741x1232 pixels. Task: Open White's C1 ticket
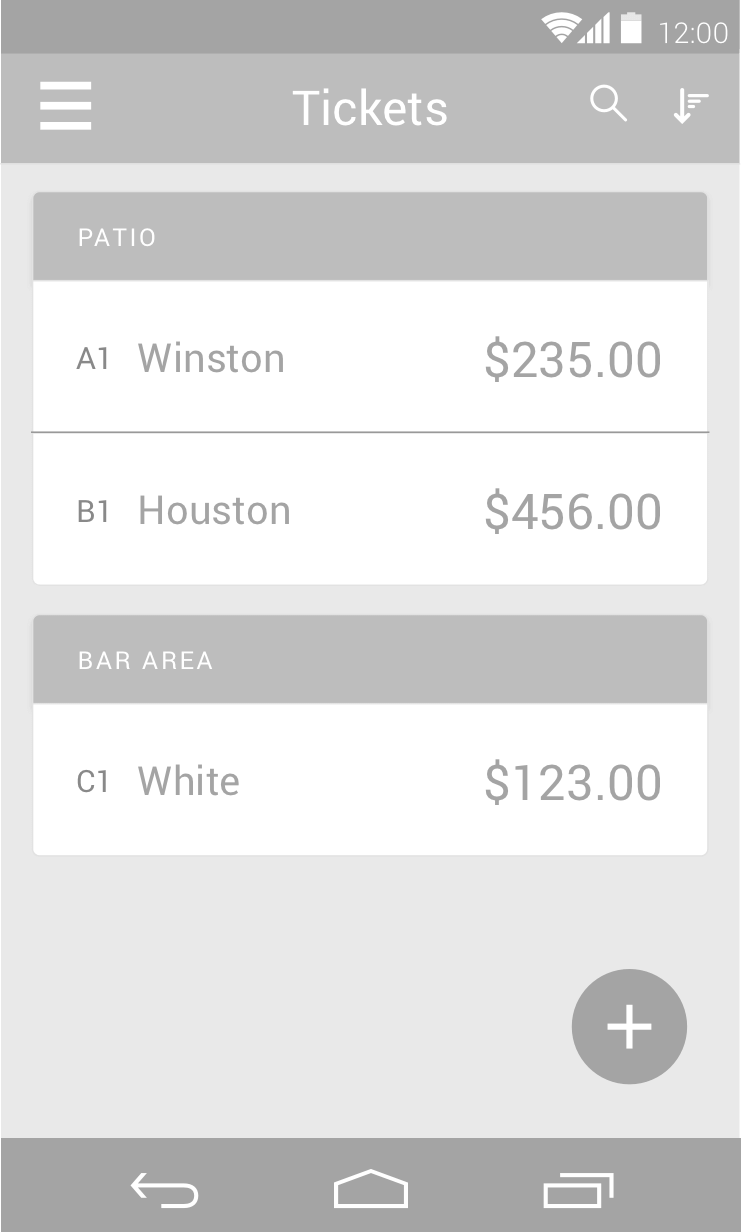(370, 780)
